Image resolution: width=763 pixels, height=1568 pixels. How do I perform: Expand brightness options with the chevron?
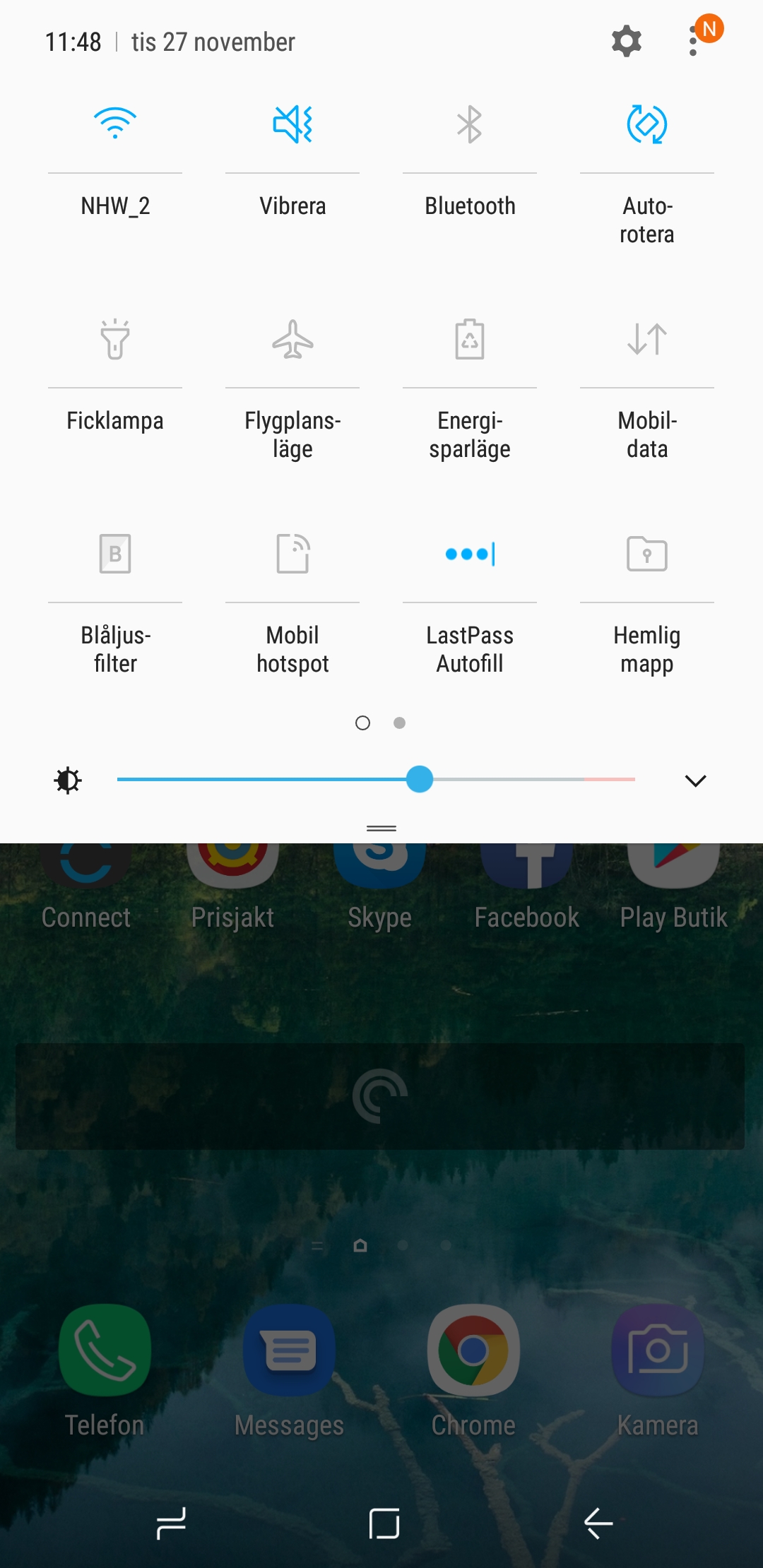(x=695, y=780)
